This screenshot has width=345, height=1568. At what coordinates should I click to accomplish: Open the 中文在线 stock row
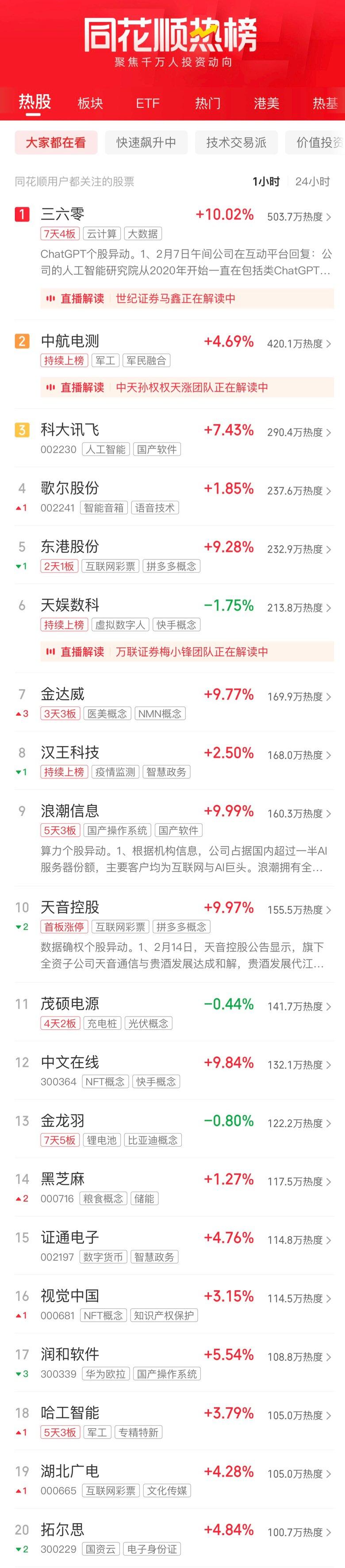pyautogui.click(x=70, y=1062)
